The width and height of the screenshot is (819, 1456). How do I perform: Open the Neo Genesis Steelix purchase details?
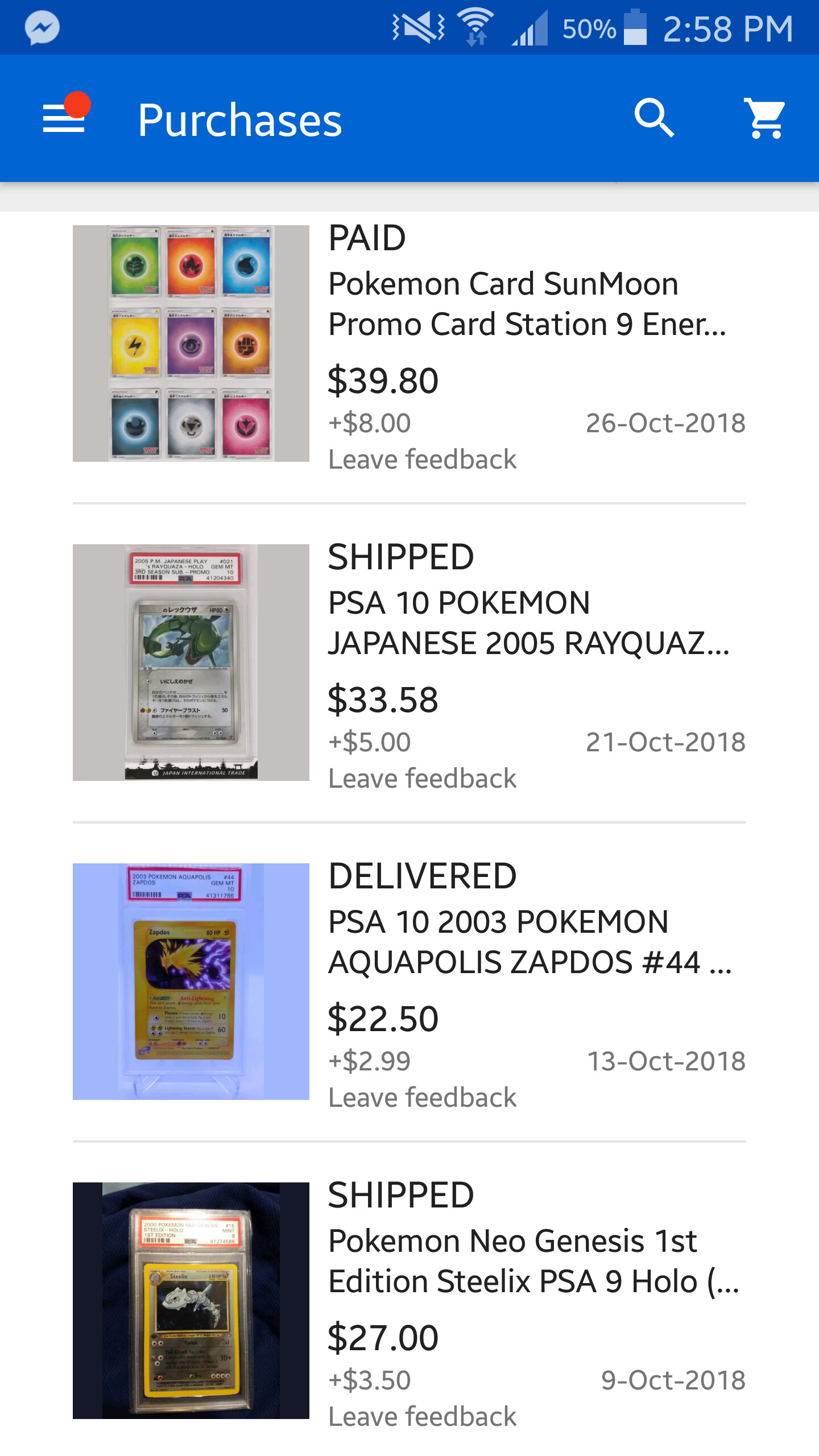tap(532, 1261)
